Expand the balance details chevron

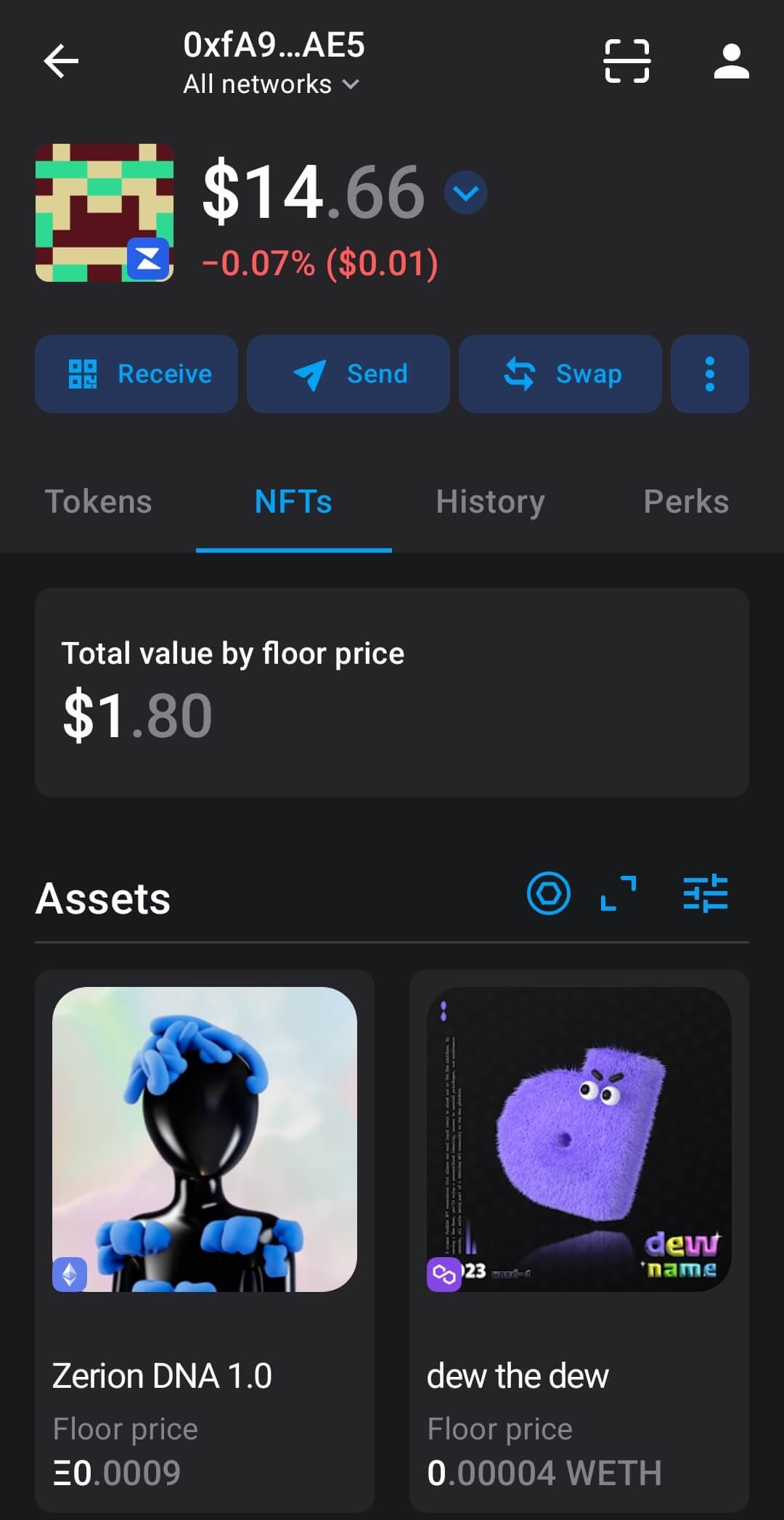coord(465,192)
